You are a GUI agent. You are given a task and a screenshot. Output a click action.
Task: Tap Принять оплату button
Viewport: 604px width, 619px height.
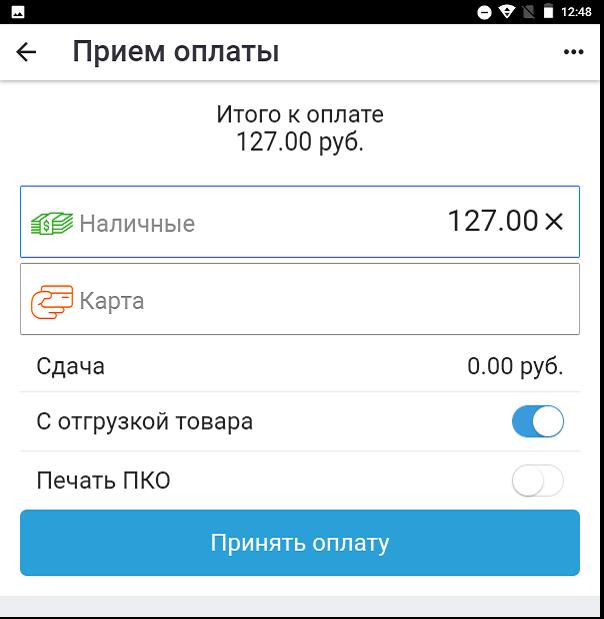(300, 543)
